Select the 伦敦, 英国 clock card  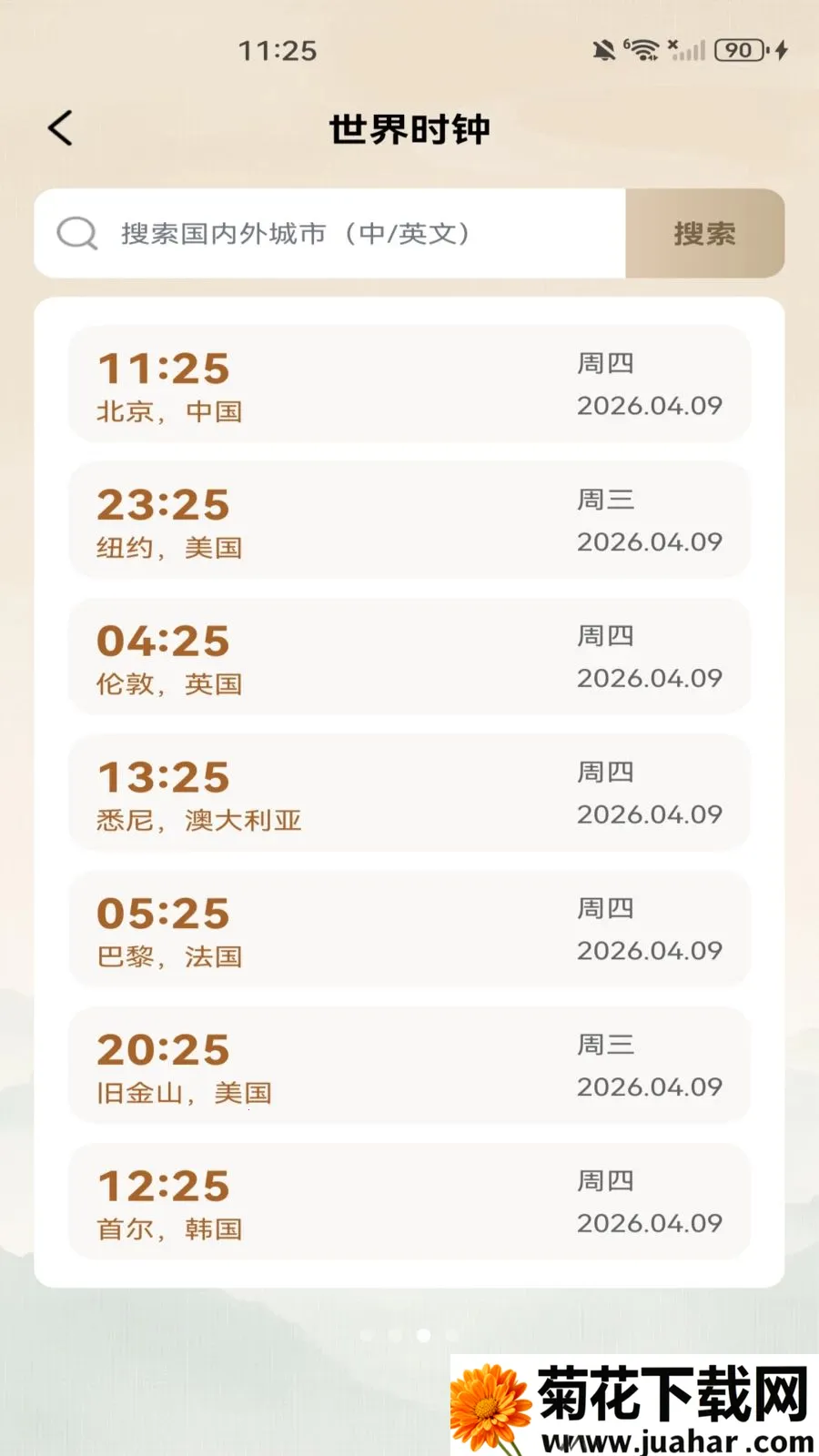pos(409,657)
